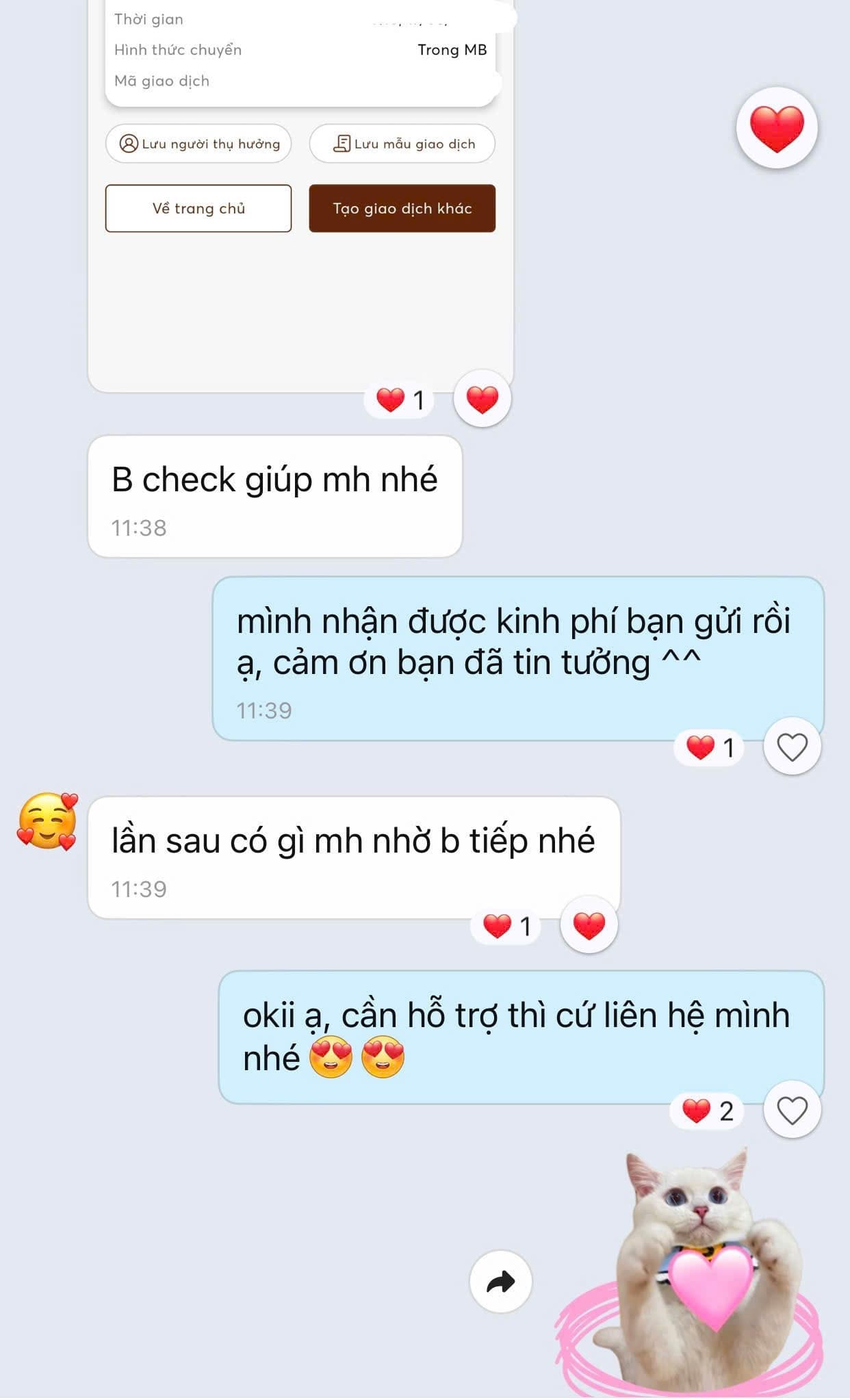Tap the heart react button on the receipt image

click(482, 399)
